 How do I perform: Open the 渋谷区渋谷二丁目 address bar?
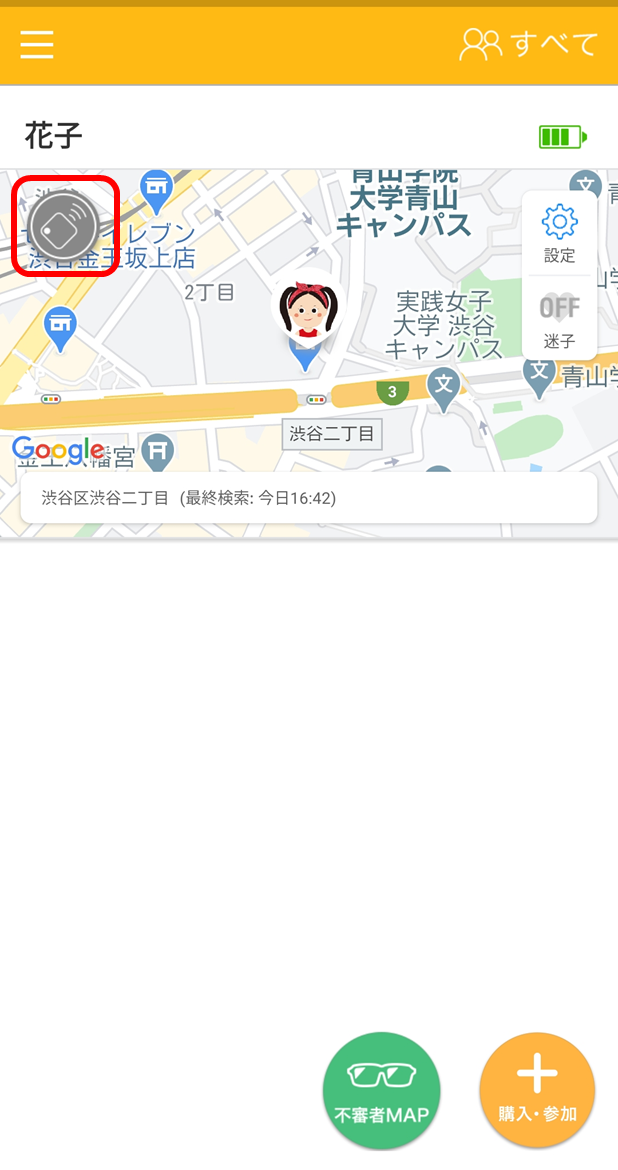(308, 498)
